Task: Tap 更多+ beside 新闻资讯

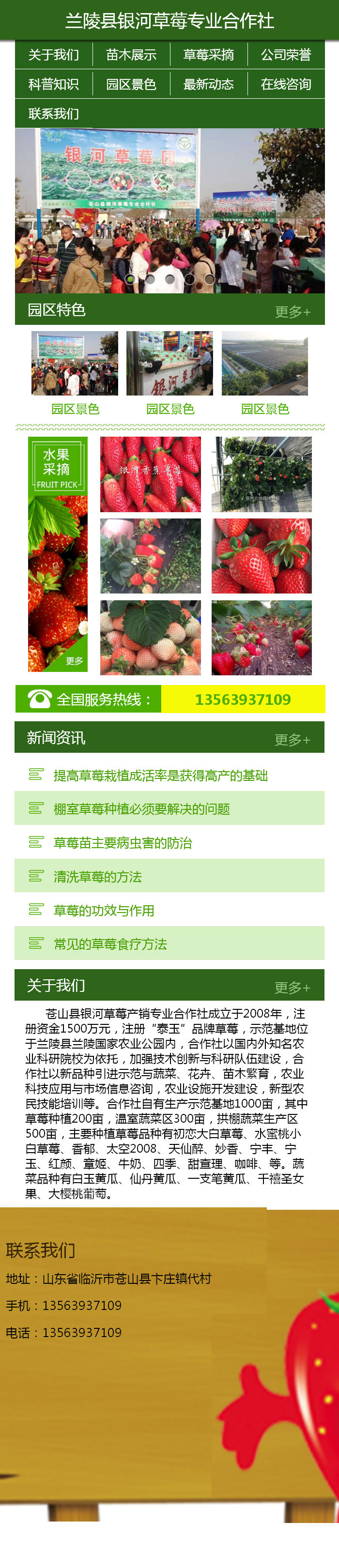Action: 292,740
